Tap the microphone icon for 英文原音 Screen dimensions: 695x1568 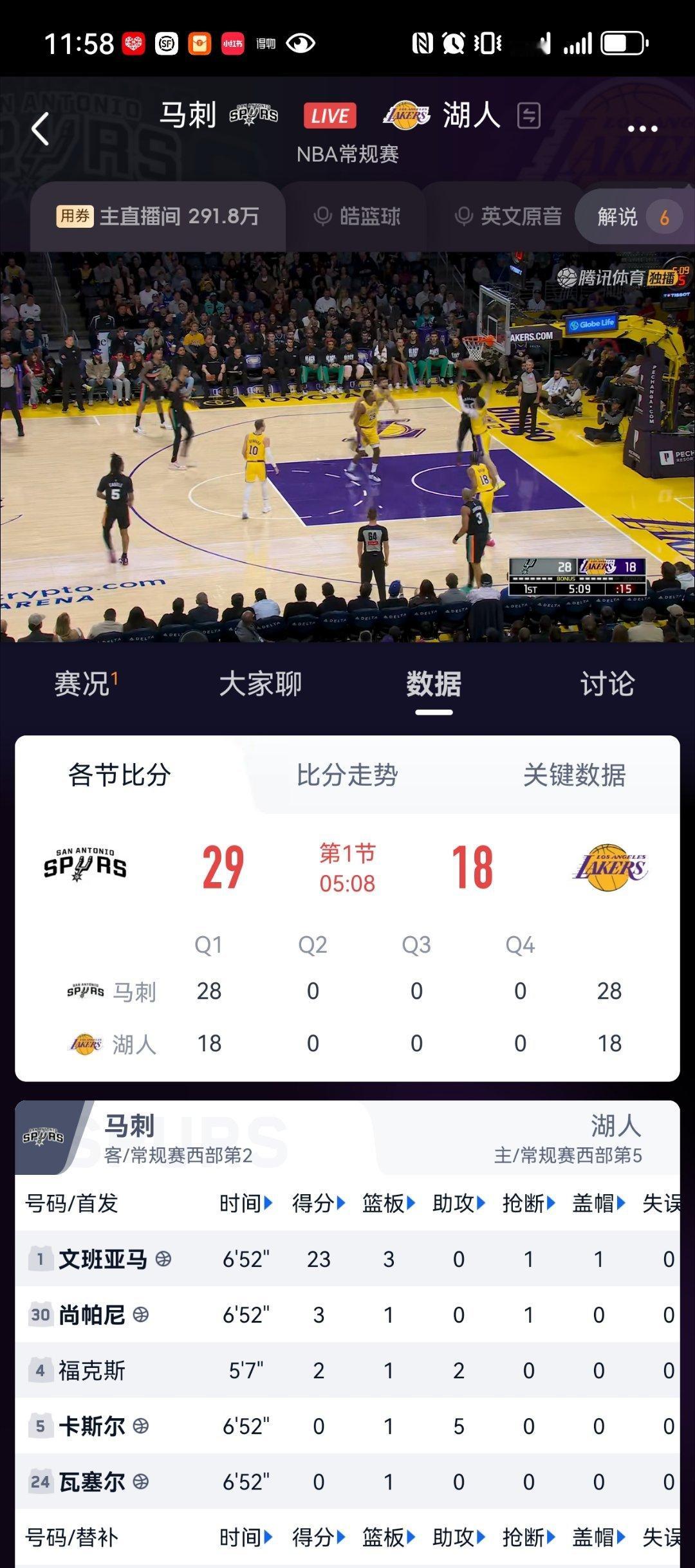[463, 217]
